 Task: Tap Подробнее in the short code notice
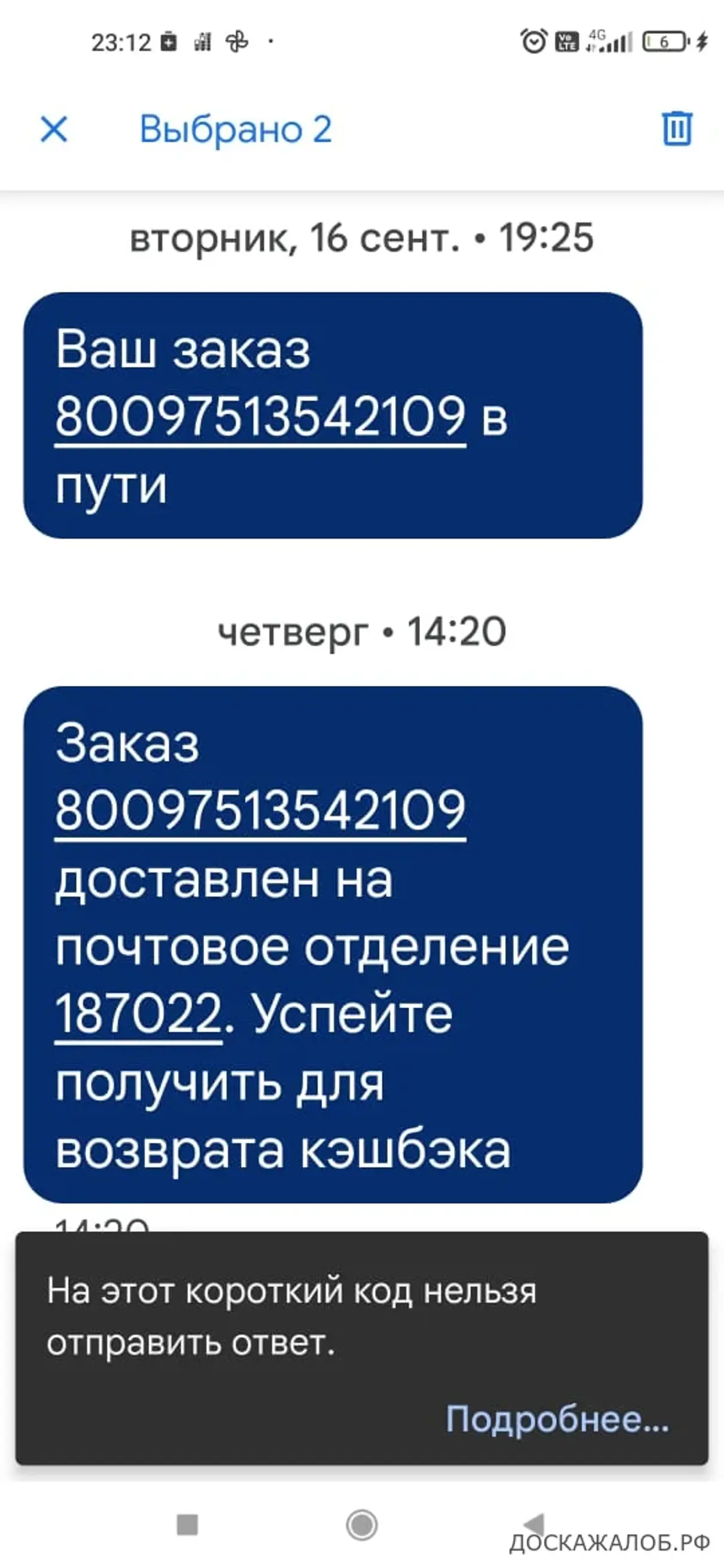click(x=557, y=1419)
